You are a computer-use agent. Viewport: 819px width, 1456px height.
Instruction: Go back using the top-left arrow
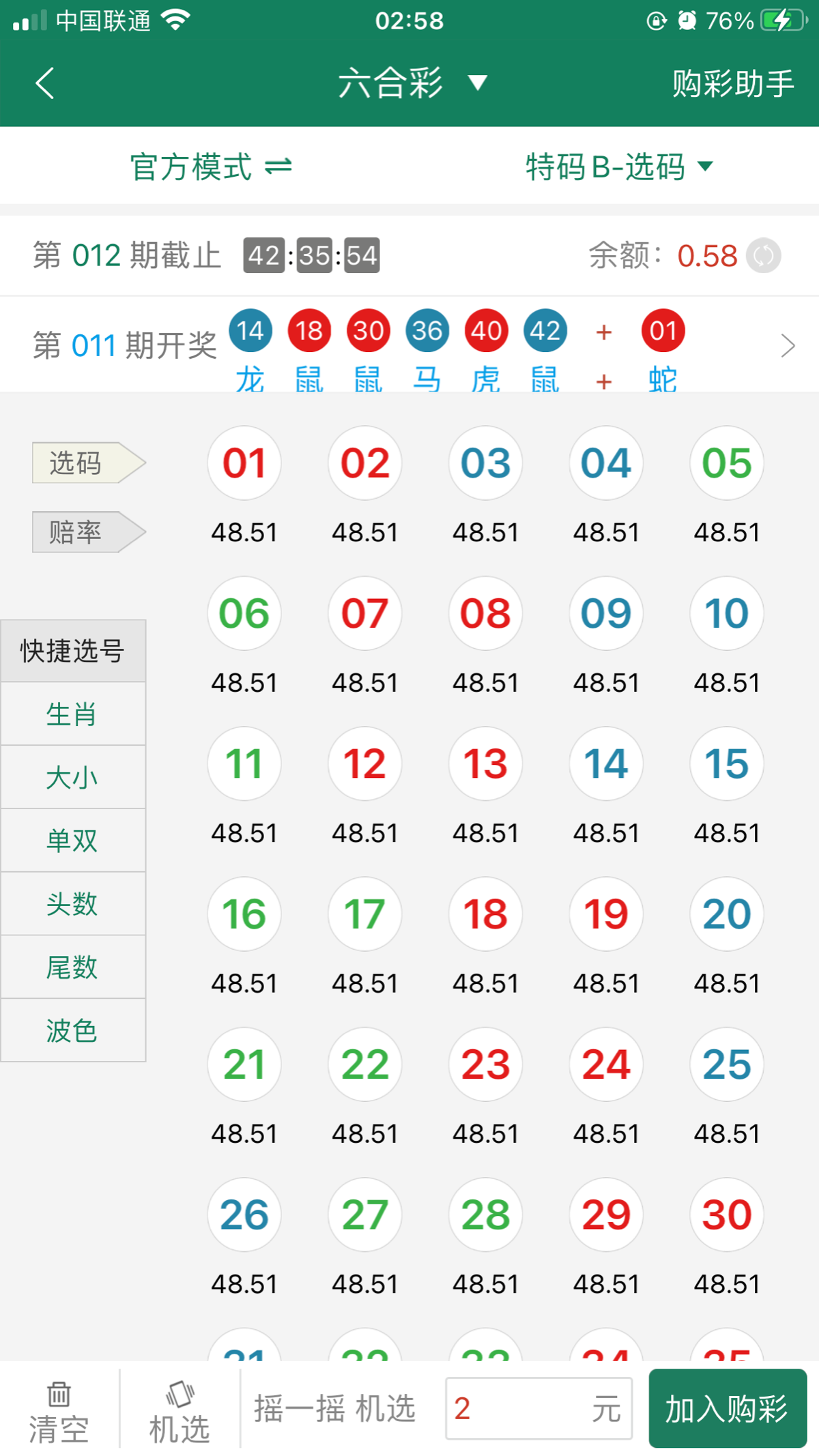[45, 84]
